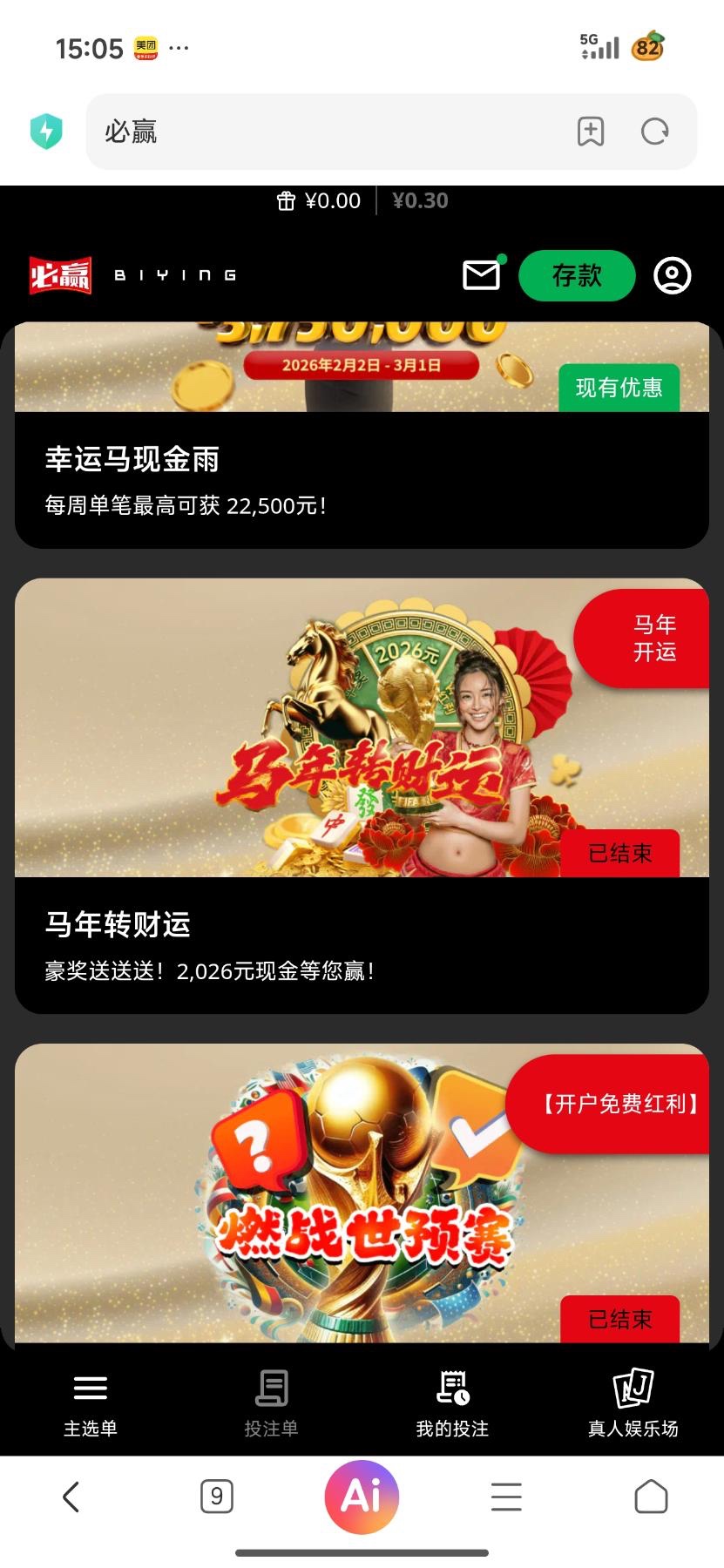Go to 真人娱乐场 live casino

pyautogui.click(x=633, y=1402)
